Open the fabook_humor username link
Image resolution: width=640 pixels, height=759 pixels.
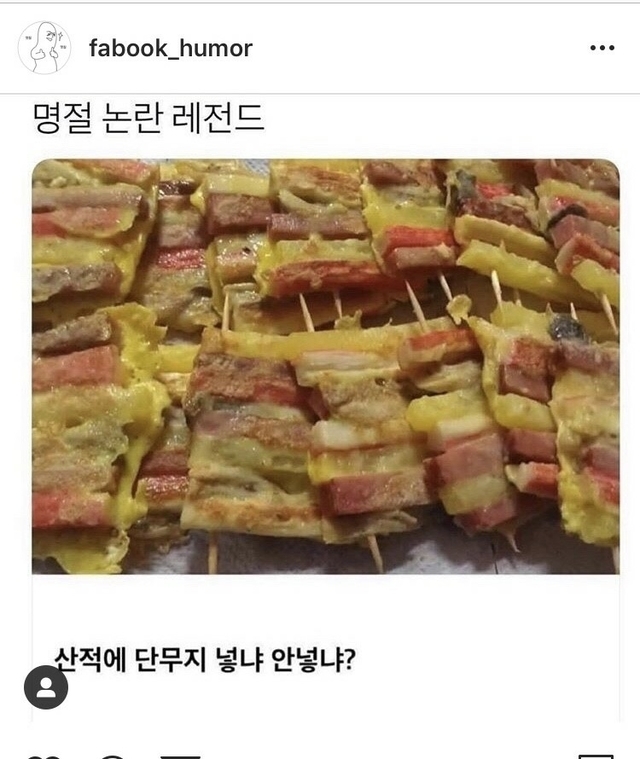pyautogui.click(x=170, y=48)
